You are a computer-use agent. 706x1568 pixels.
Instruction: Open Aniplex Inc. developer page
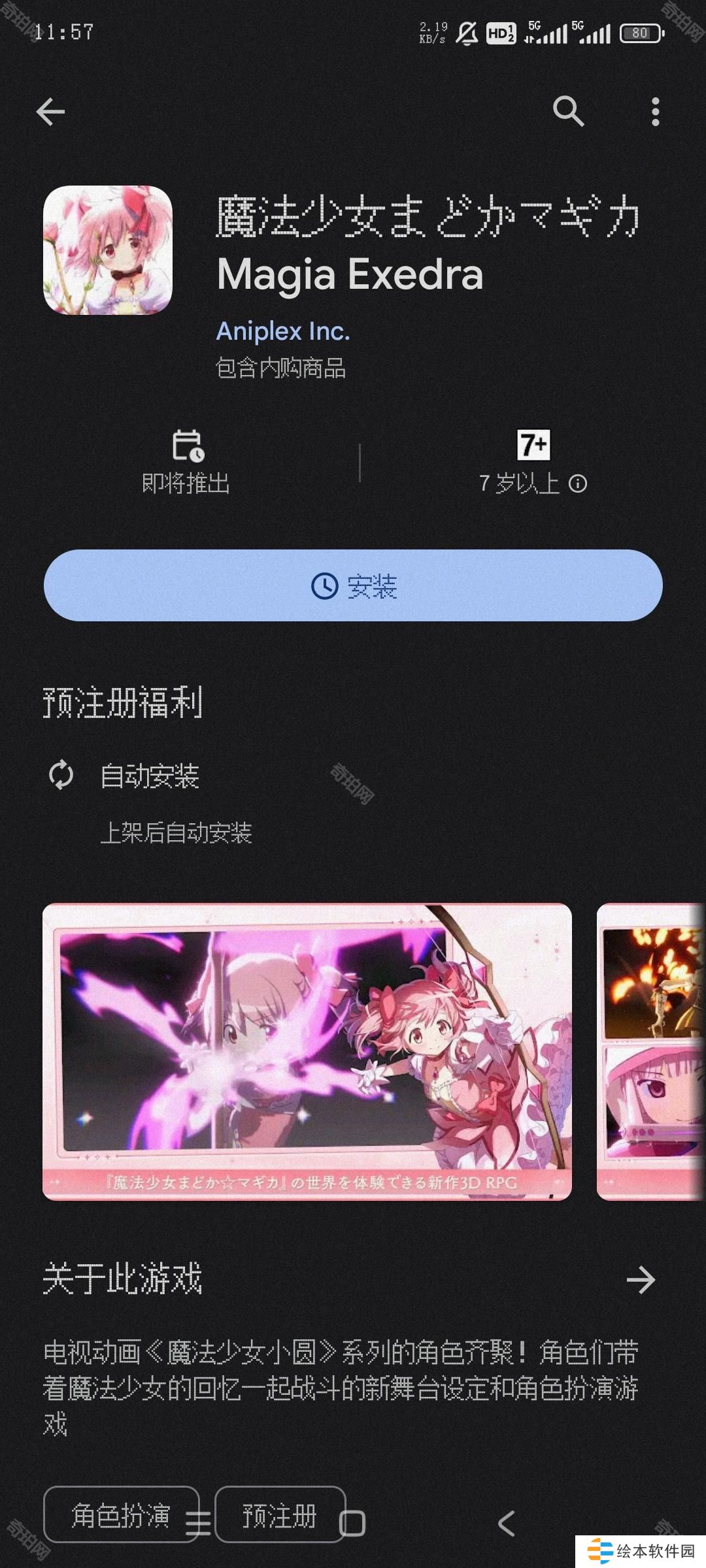pyautogui.click(x=283, y=331)
